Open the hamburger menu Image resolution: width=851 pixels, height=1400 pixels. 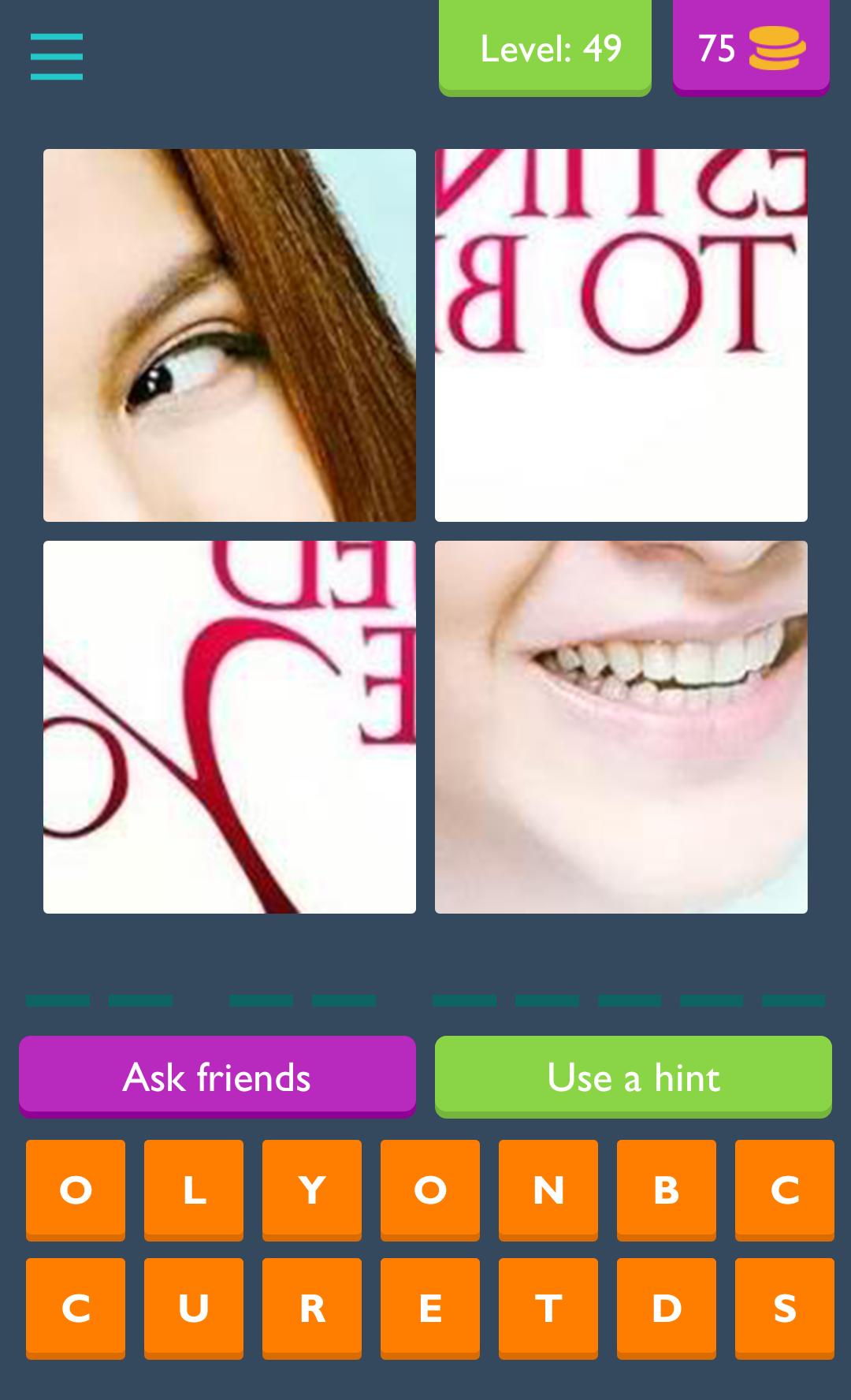point(56,57)
